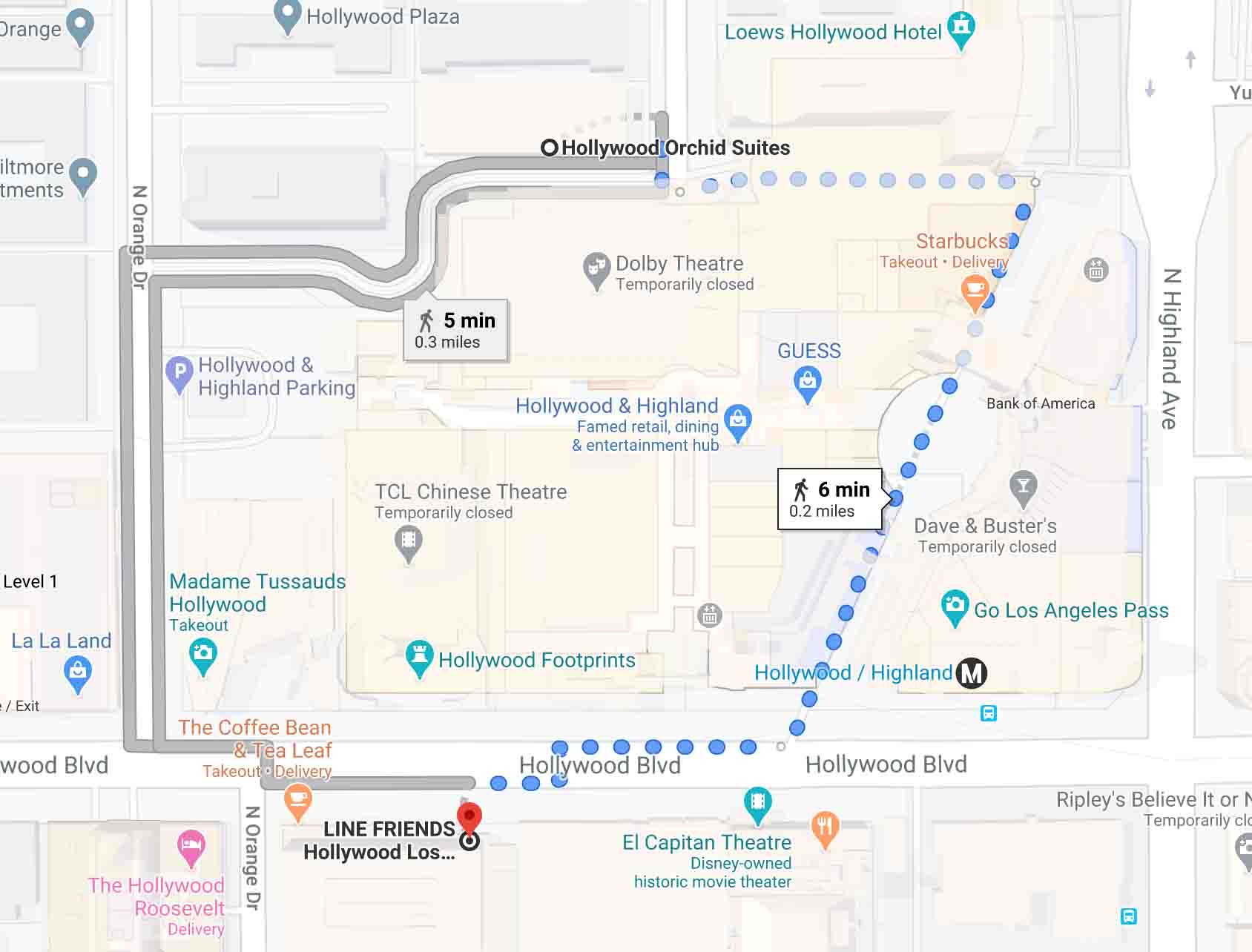The width and height of the screenshot is (1252, 952).
Task: View the Go Los Angeles Pass marker
Action: pos(955,606)
